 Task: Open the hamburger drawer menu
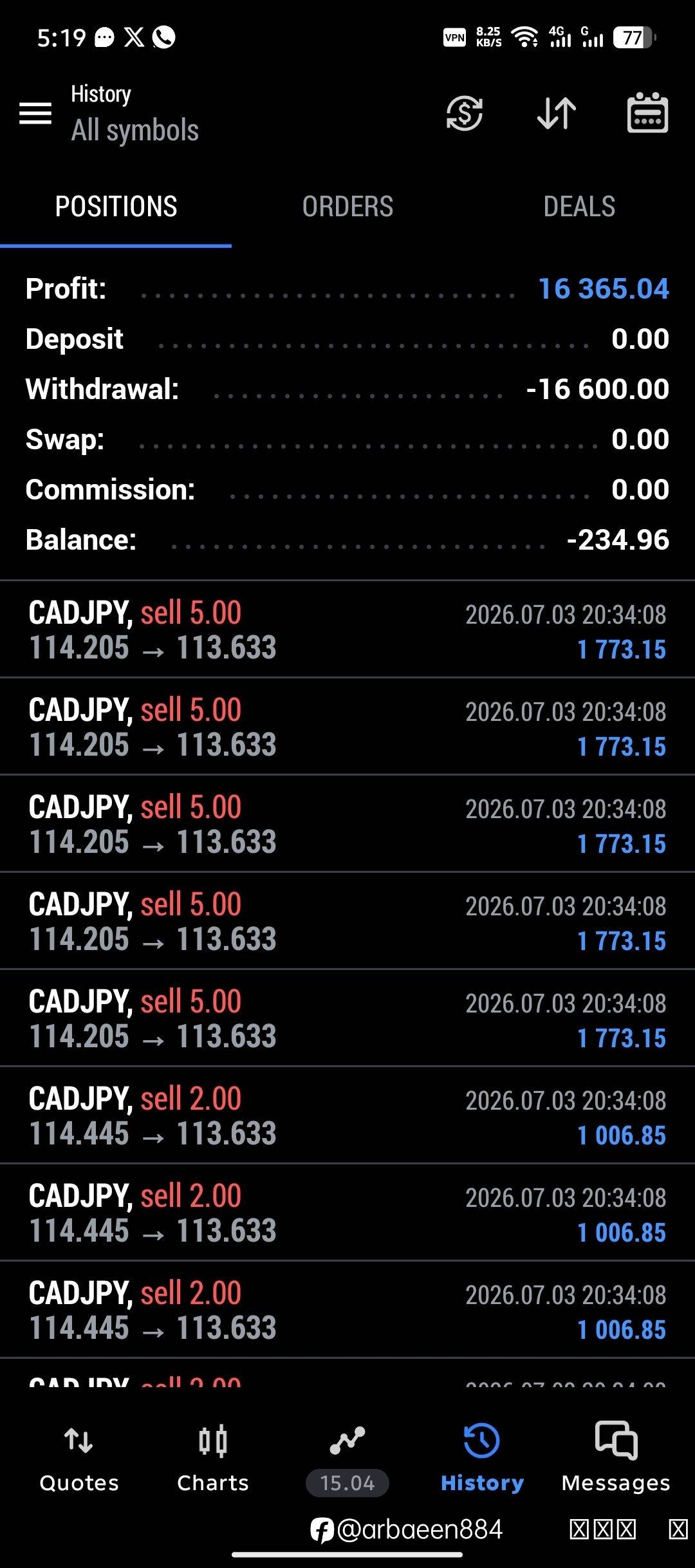pos(35,113)
